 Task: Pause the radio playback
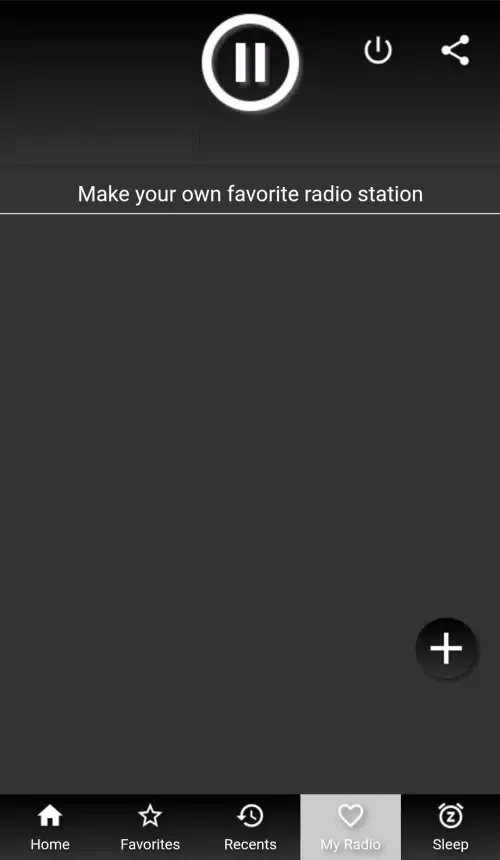pos(251,63)
